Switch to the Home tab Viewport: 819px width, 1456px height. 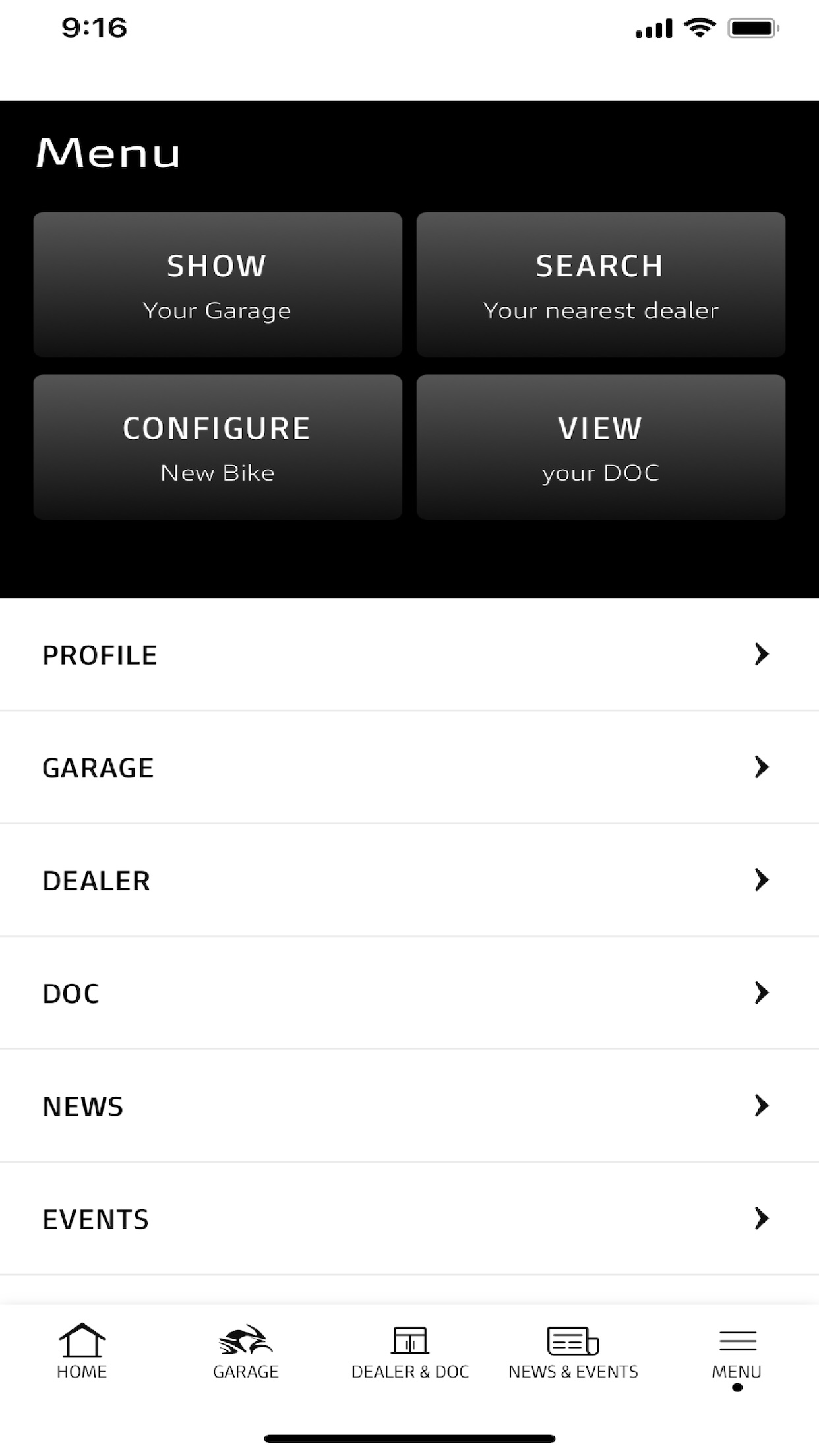(82, 1352)
